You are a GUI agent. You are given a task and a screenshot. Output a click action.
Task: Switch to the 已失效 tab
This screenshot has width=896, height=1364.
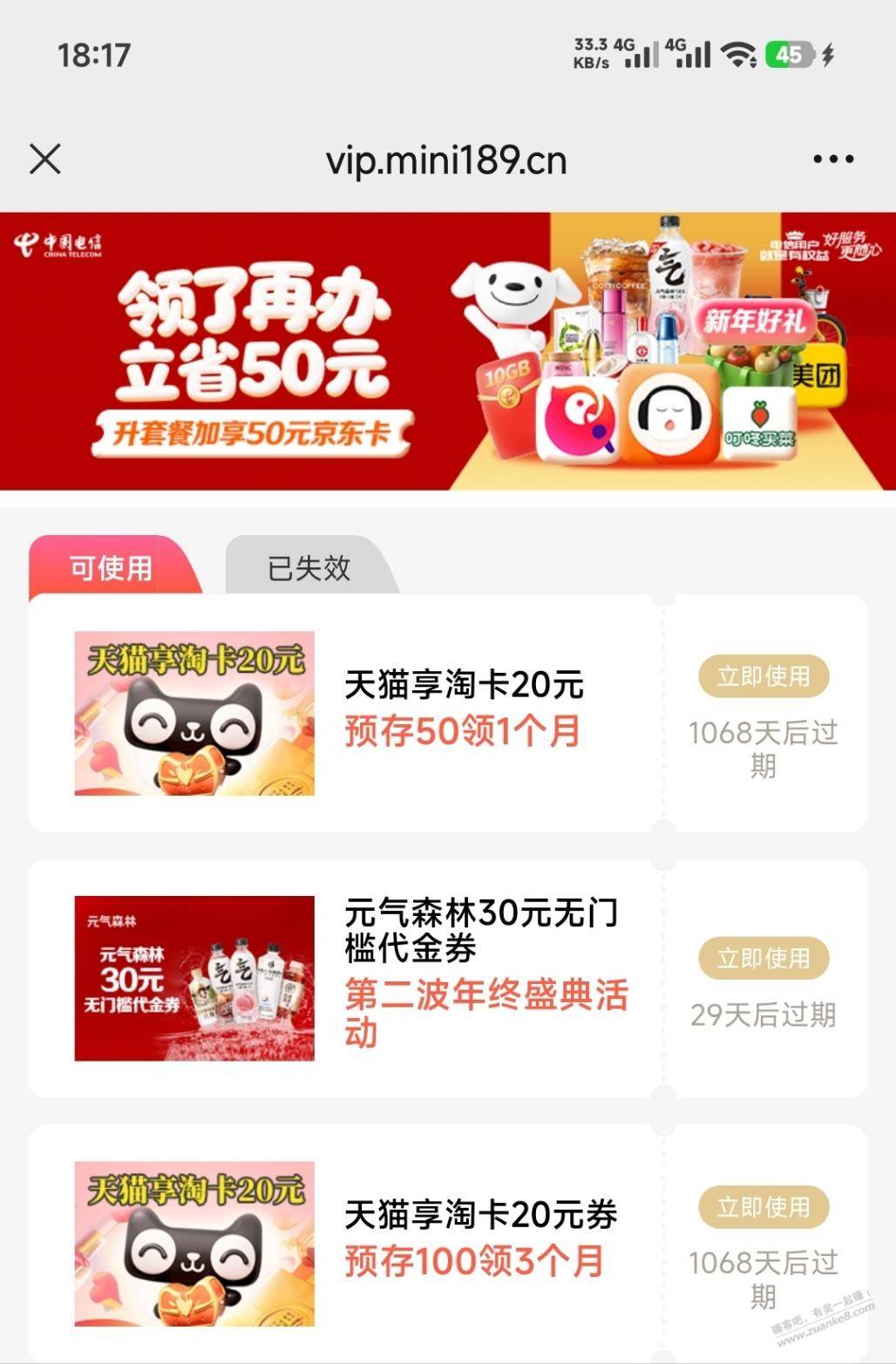click(309, 568)
